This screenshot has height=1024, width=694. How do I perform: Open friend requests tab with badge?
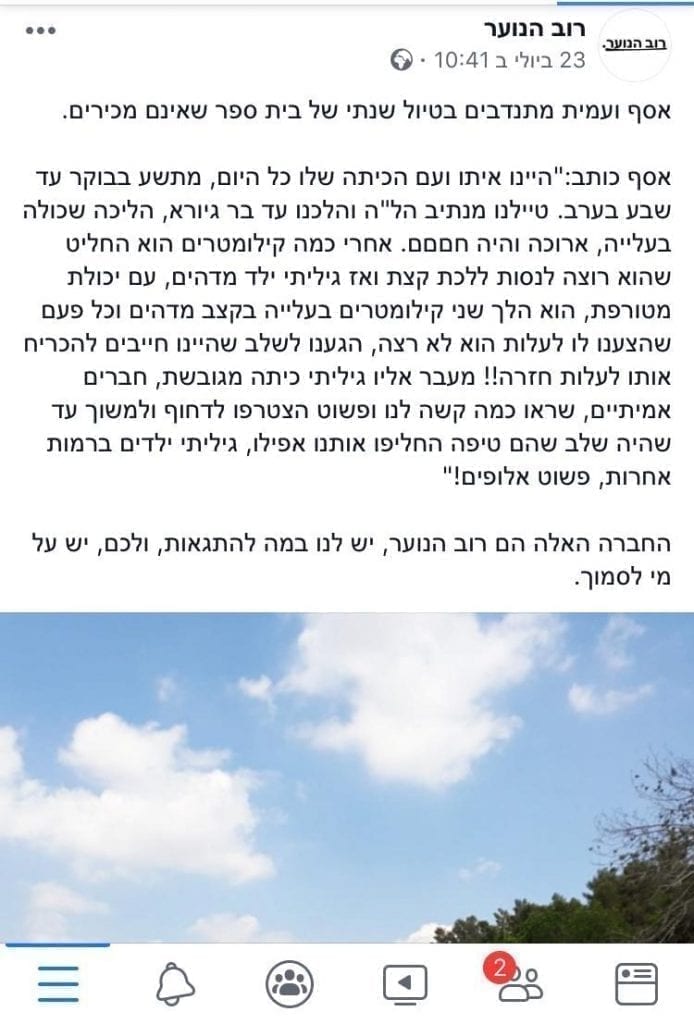tap(520, 983)
